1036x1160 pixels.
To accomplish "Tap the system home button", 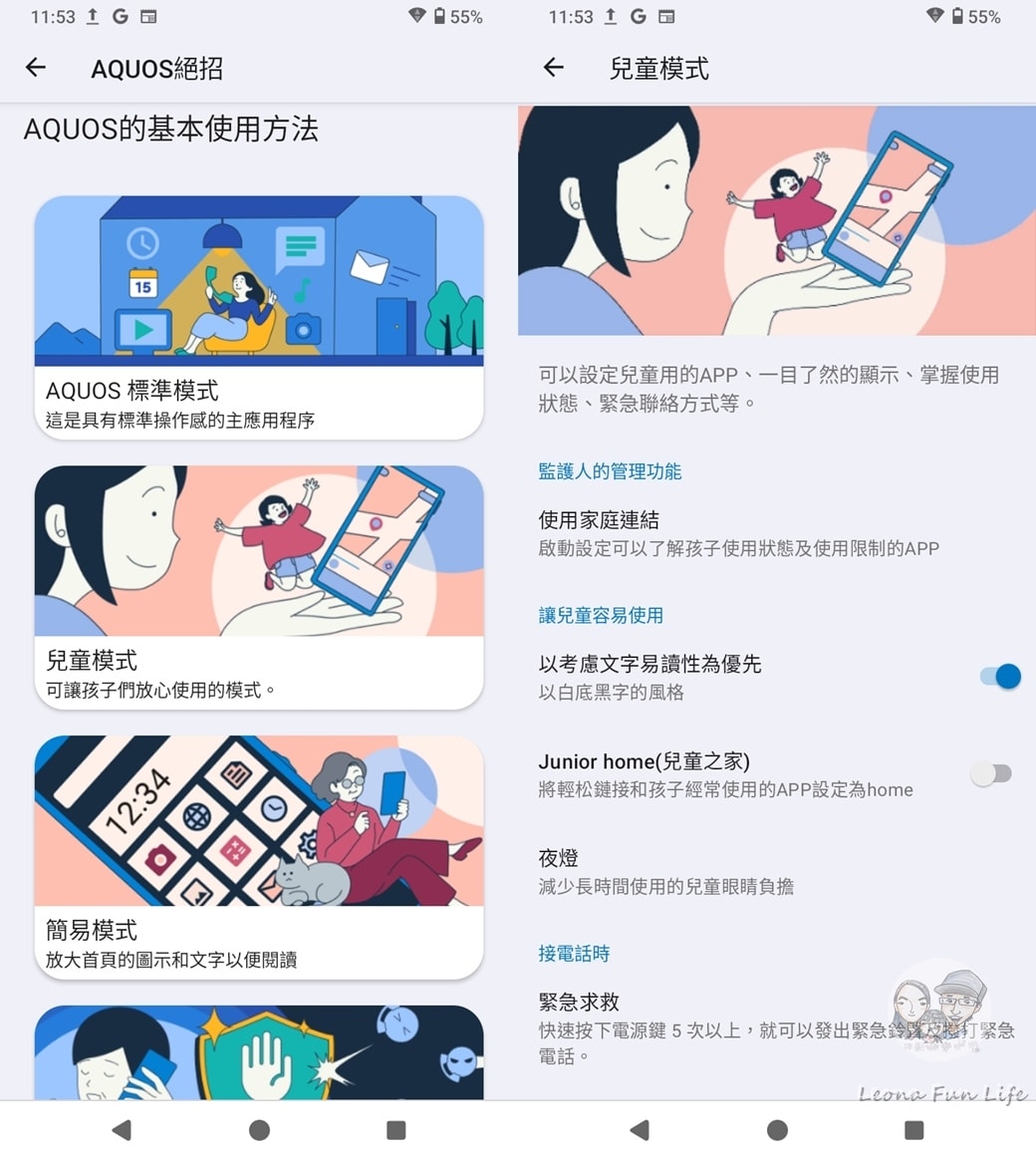I will coord(259,1129).
